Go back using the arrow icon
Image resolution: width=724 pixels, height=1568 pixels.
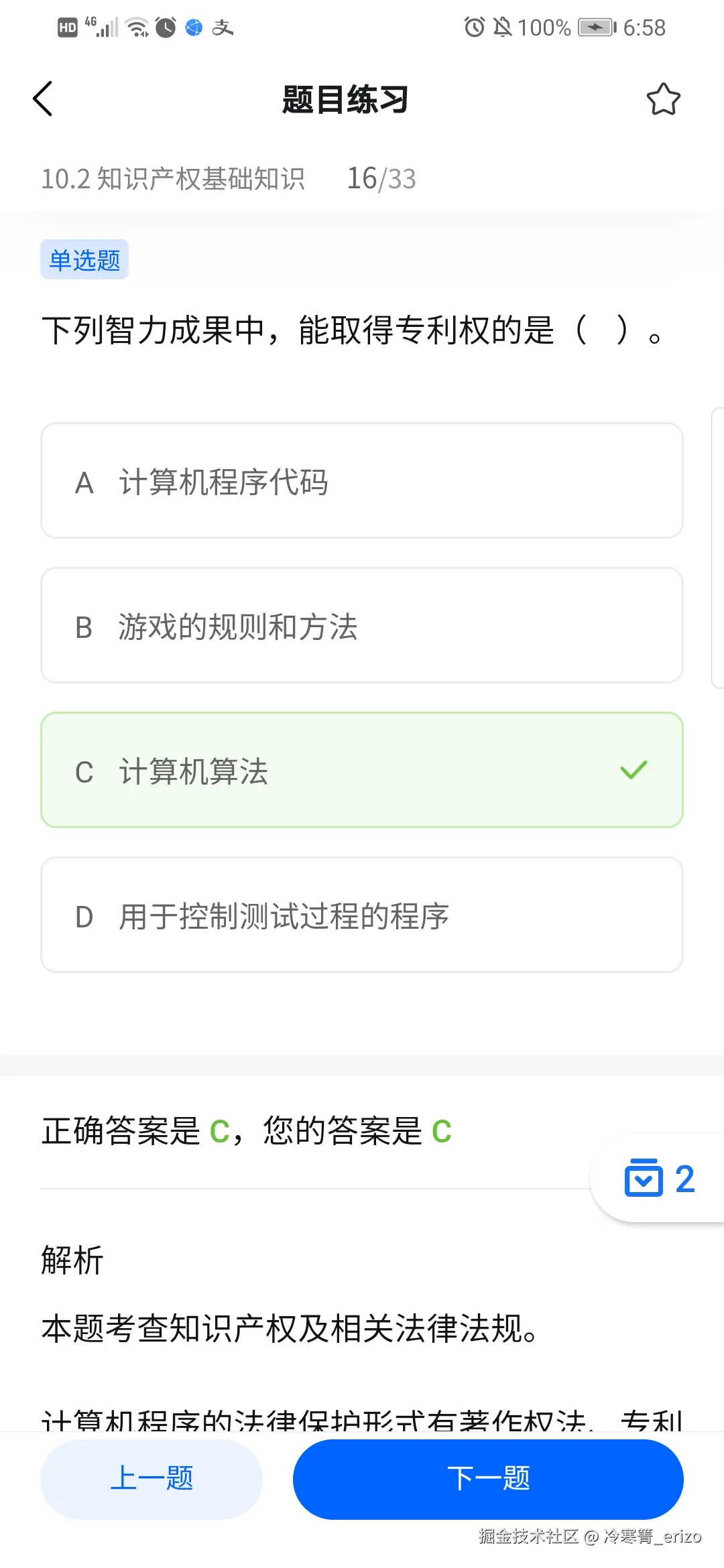pyautogui.click(x=43, y=99)
